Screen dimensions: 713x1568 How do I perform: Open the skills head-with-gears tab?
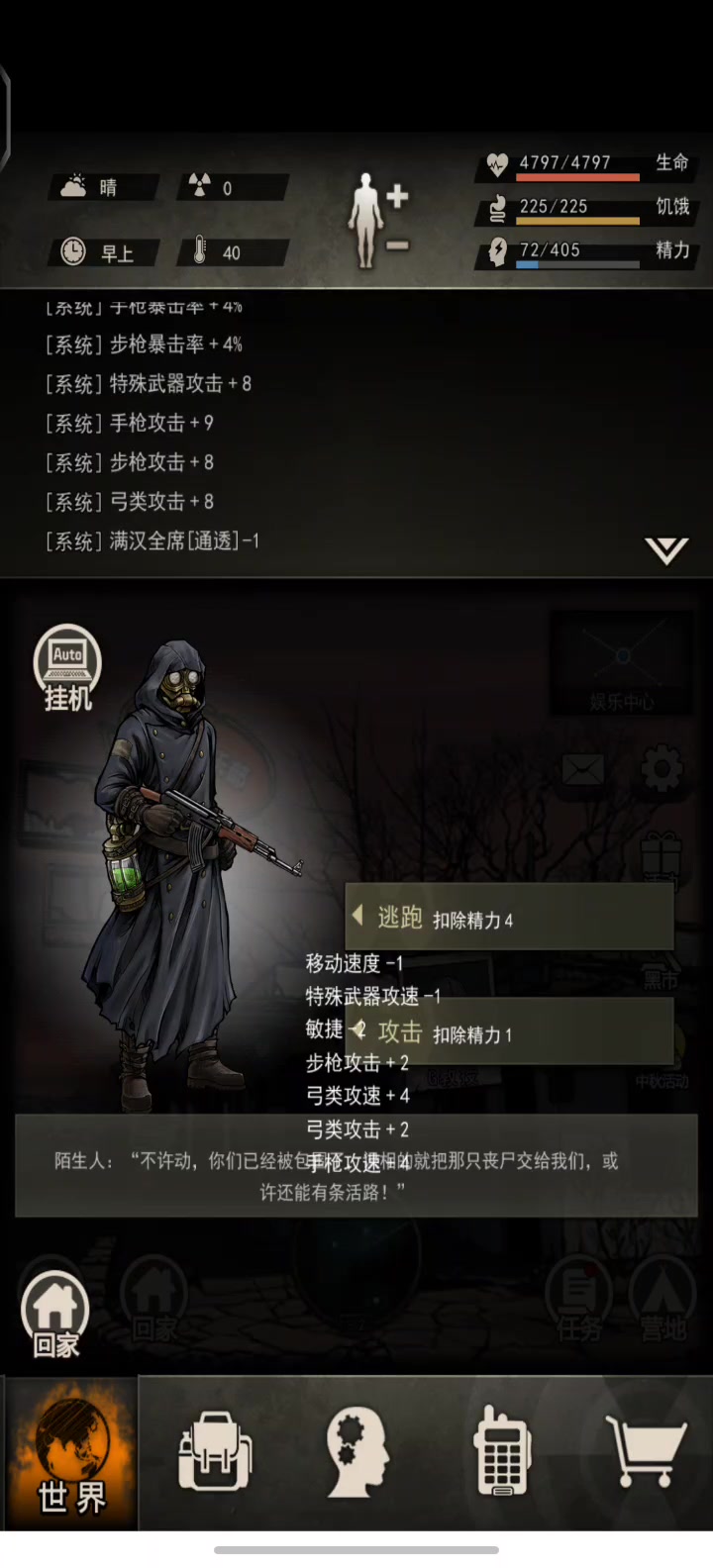pyautogui.click(x=357, y=1453)
